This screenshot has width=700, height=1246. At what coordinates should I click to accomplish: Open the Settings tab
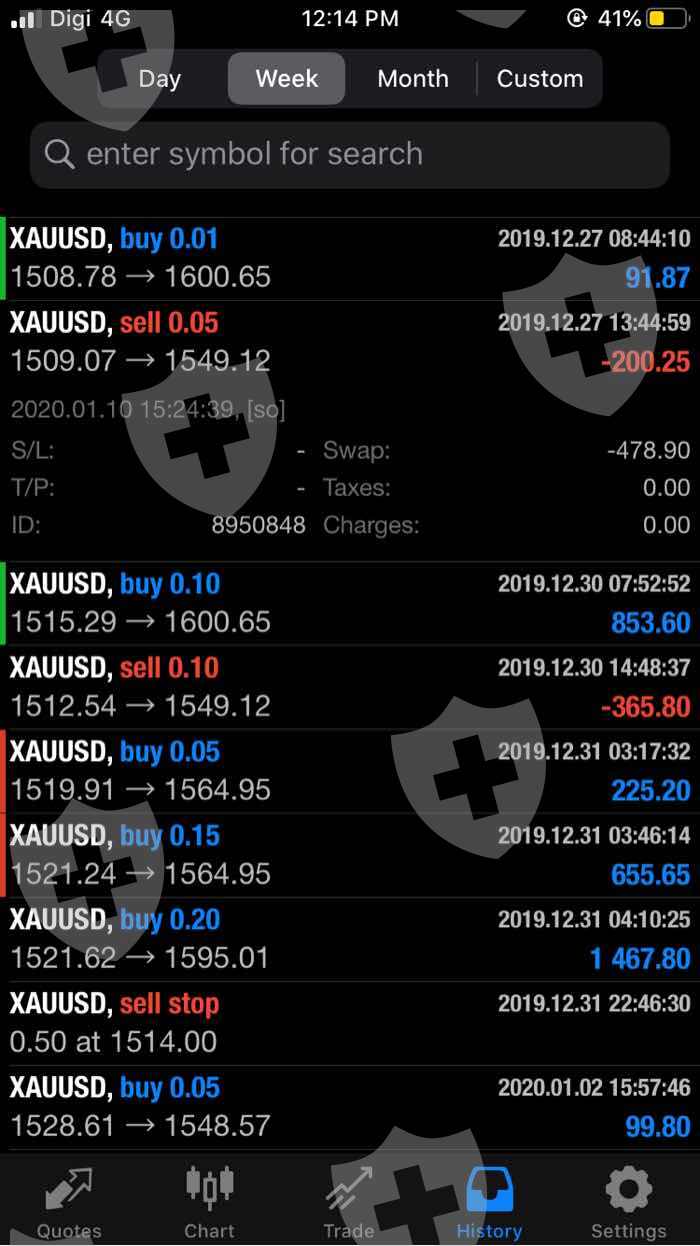click(x=628, y=1203)
